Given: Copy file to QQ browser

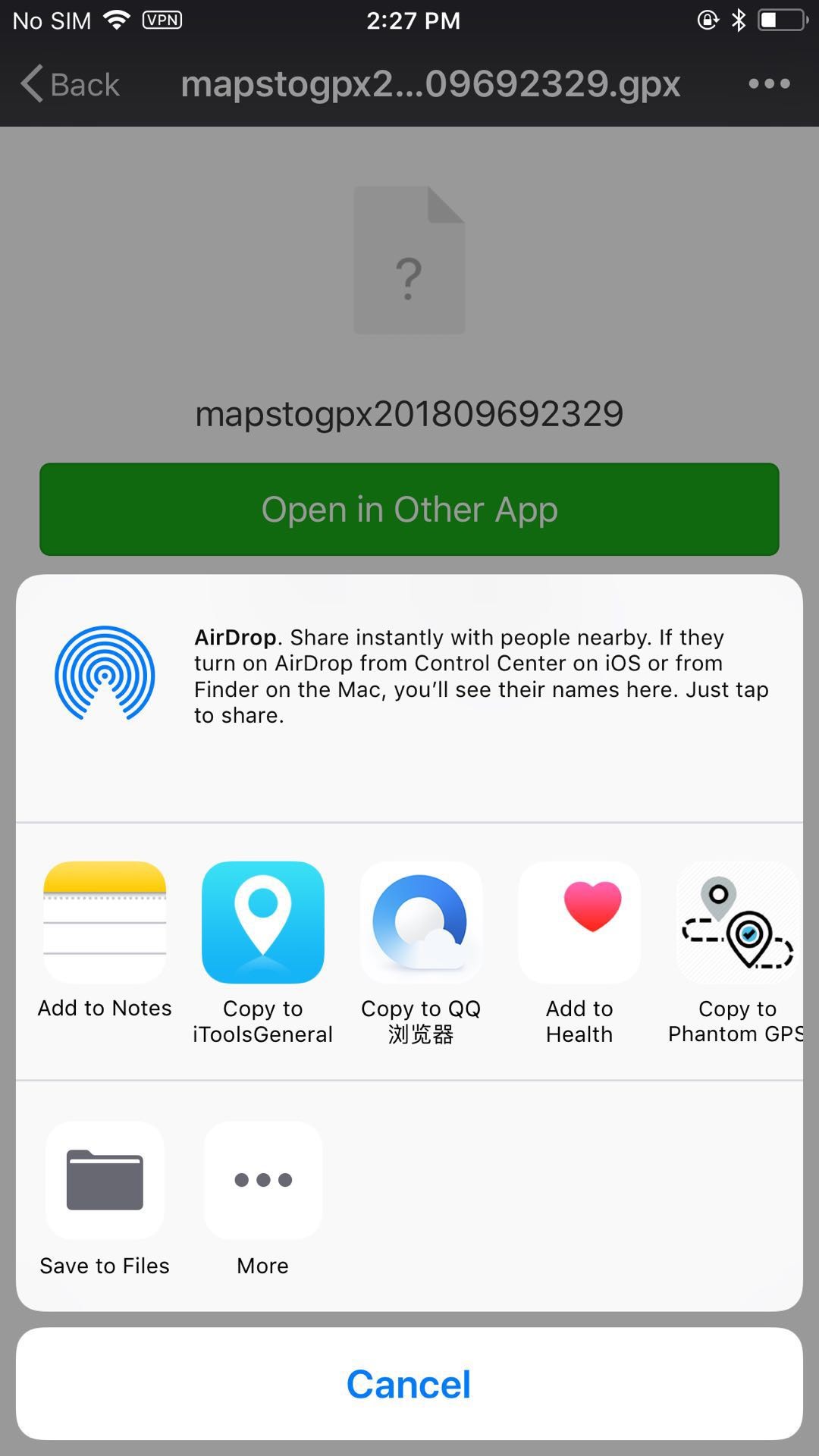Looking at the screenshot, I should point(421,922).
